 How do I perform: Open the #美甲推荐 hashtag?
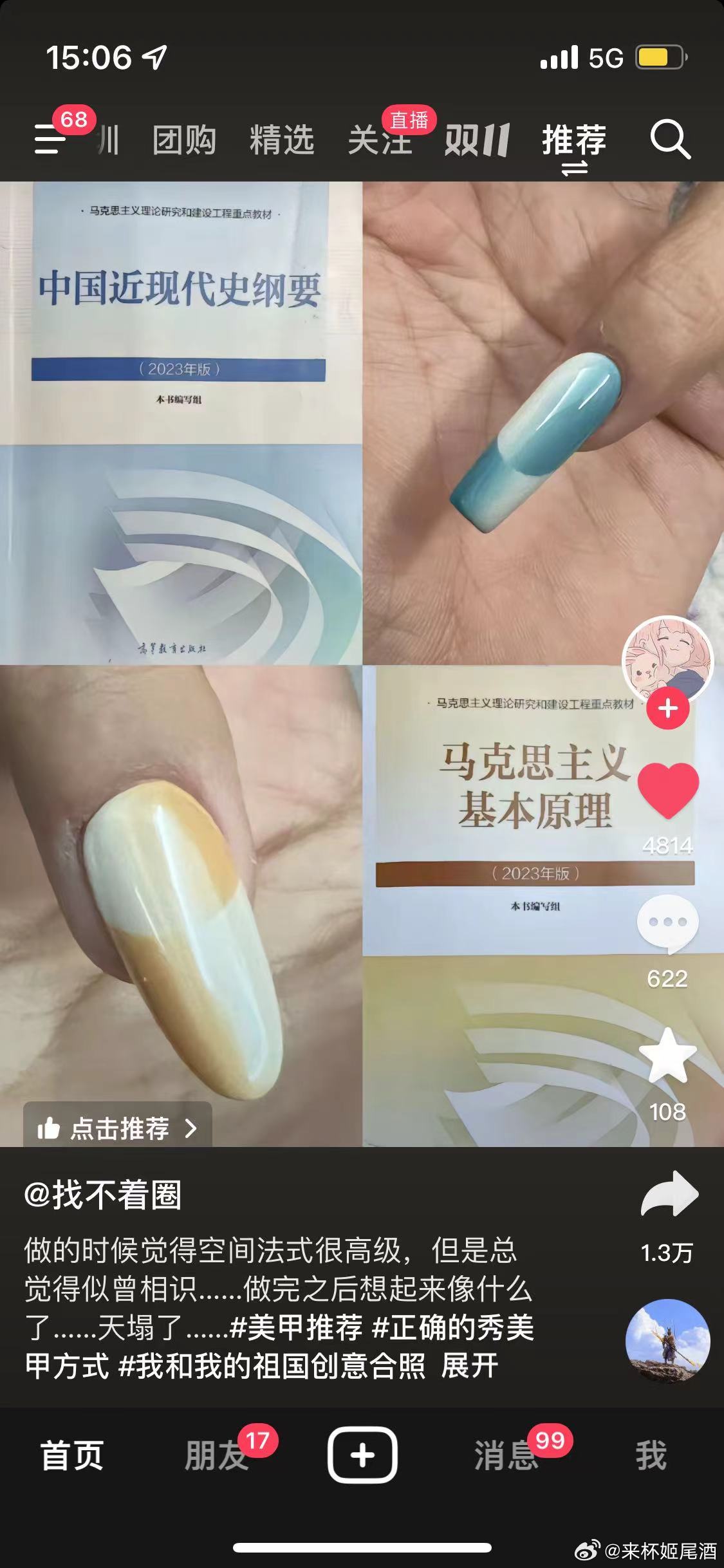click(296, 1327)
